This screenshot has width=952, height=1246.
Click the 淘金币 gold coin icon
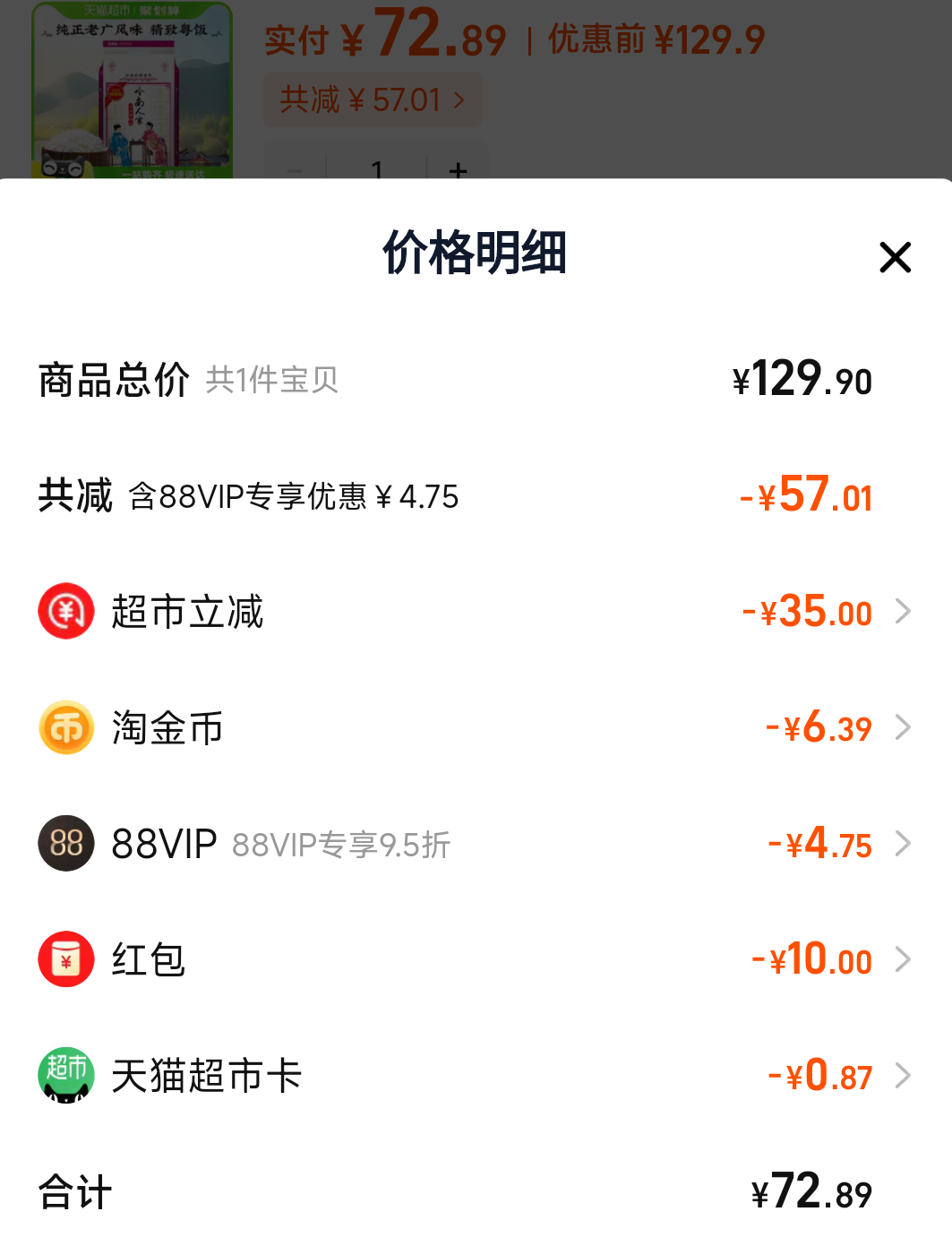(x=65, y=727)
